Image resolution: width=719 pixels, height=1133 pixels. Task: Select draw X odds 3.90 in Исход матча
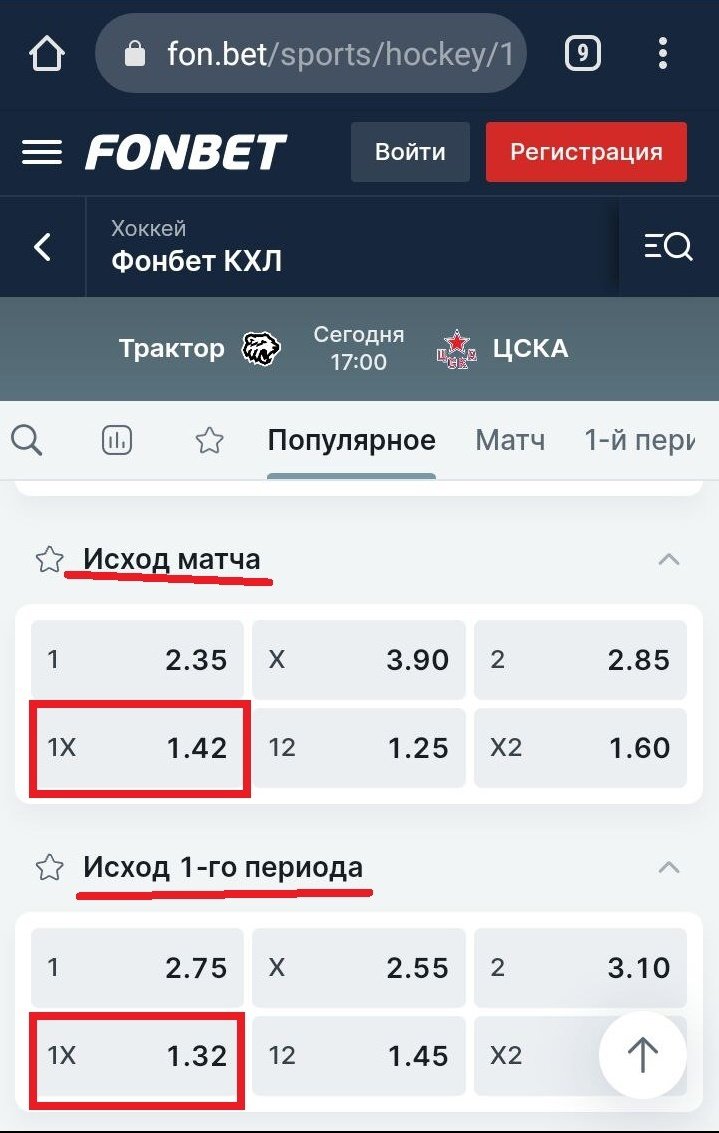click(x=358, y=660)
